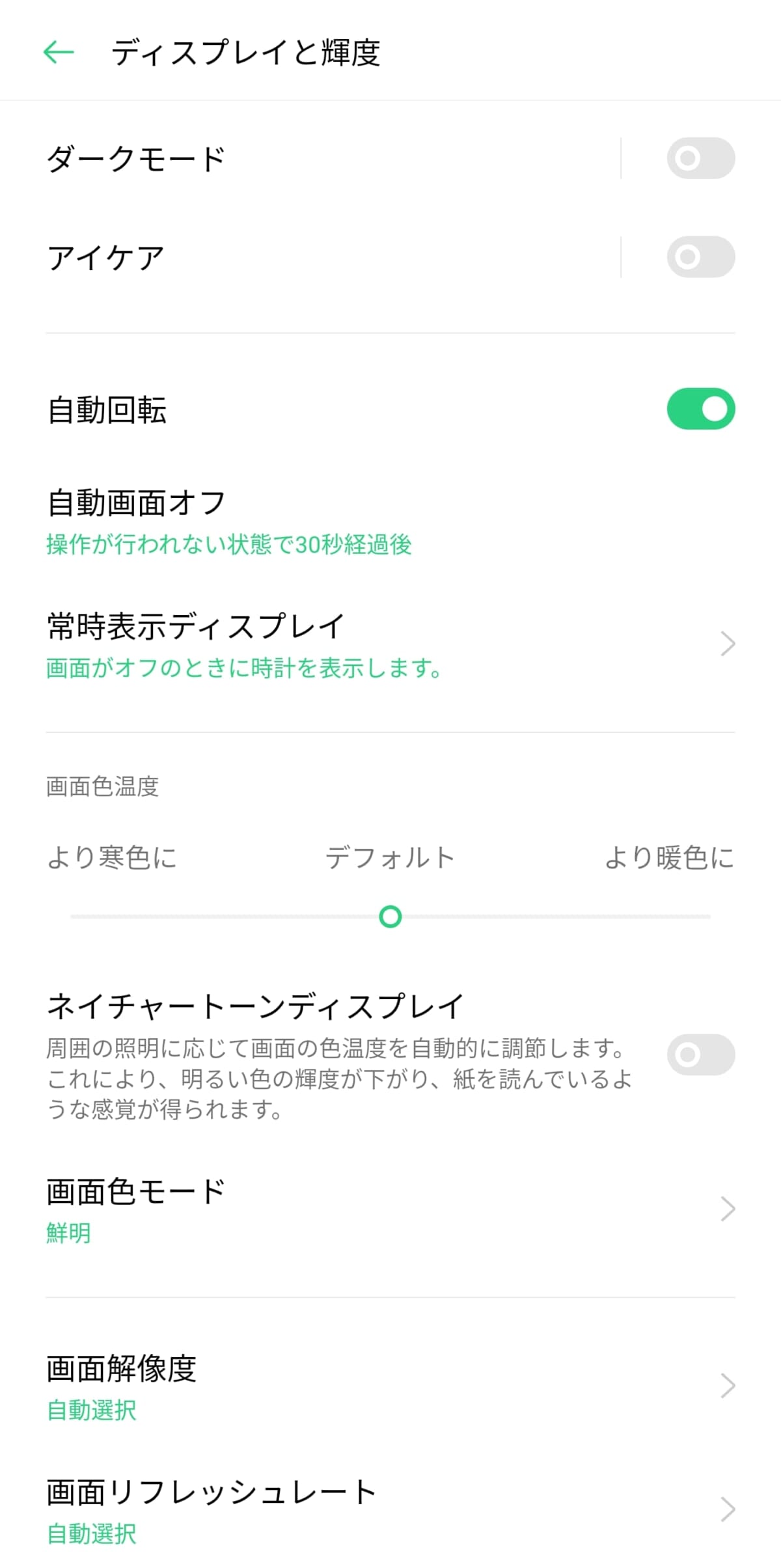The width and height of the screenshot is (781, 1568).
Task: Turn on ネイチャートーンディスプレイ switch
Action: click(700, 1054)
